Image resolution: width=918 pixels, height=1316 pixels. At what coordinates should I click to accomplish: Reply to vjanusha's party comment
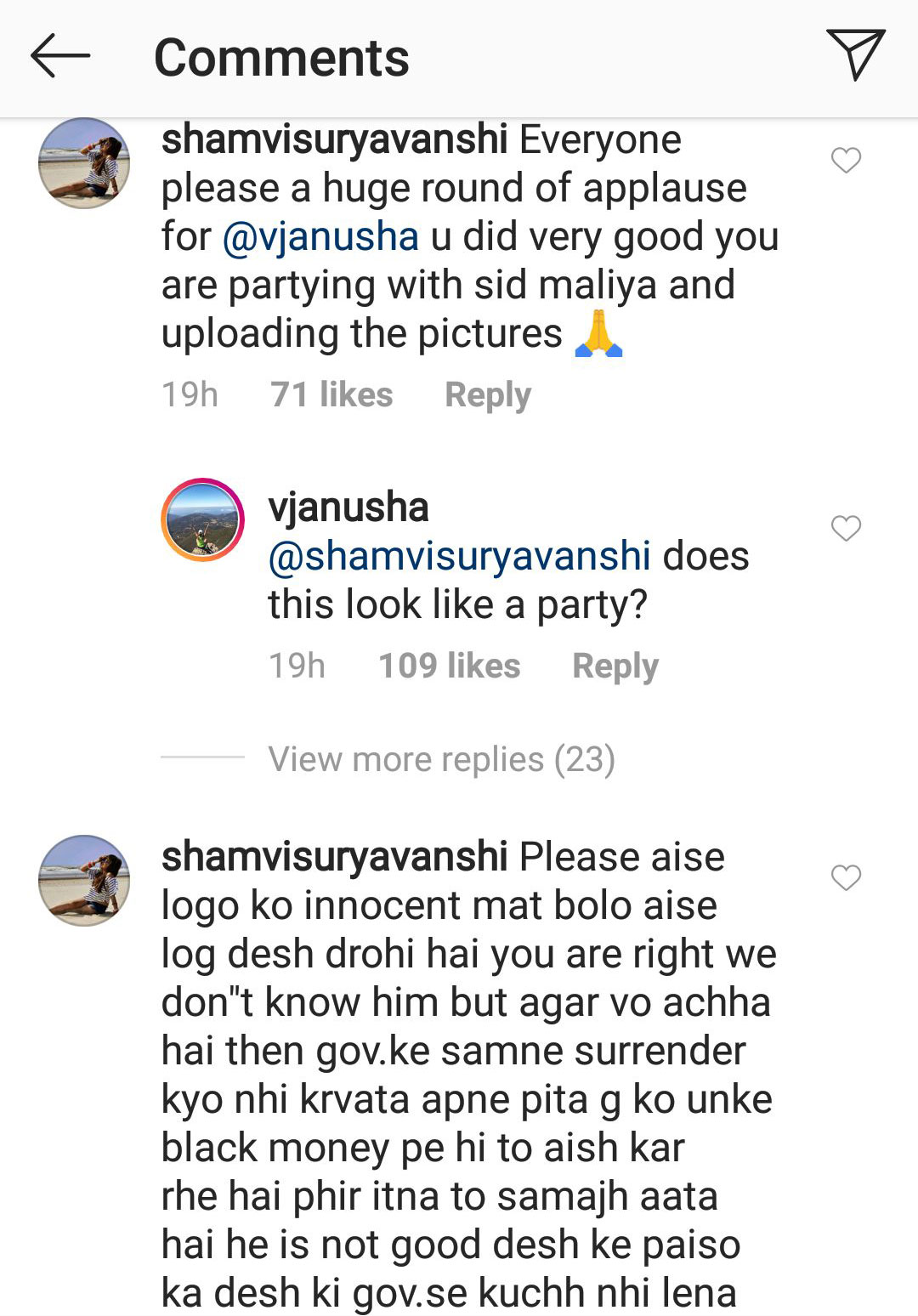click(x=615, y=667)
